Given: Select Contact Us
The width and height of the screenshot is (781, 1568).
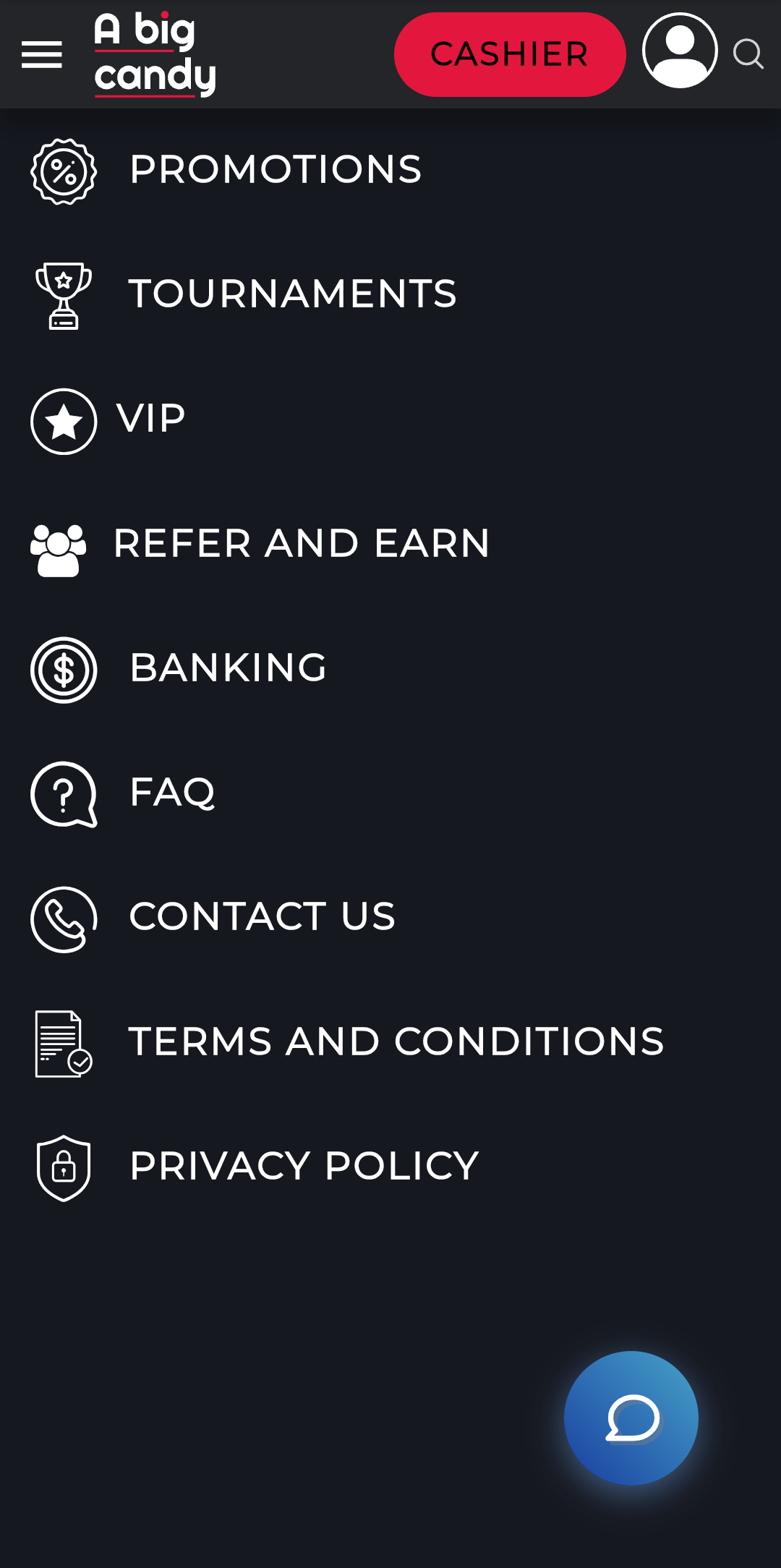Looking at the screenshot, I should 262,917.
